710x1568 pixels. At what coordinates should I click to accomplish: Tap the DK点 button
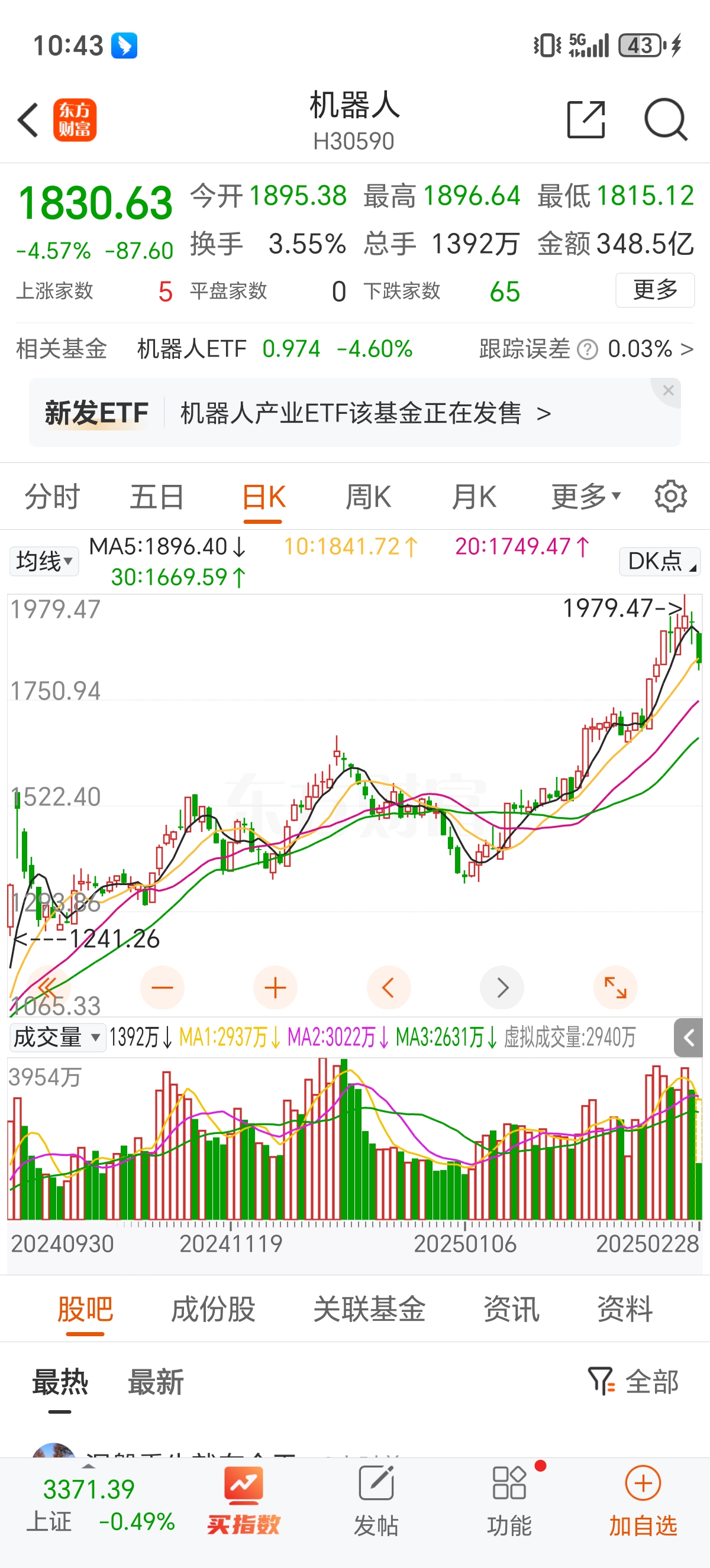tap(660, 561)
